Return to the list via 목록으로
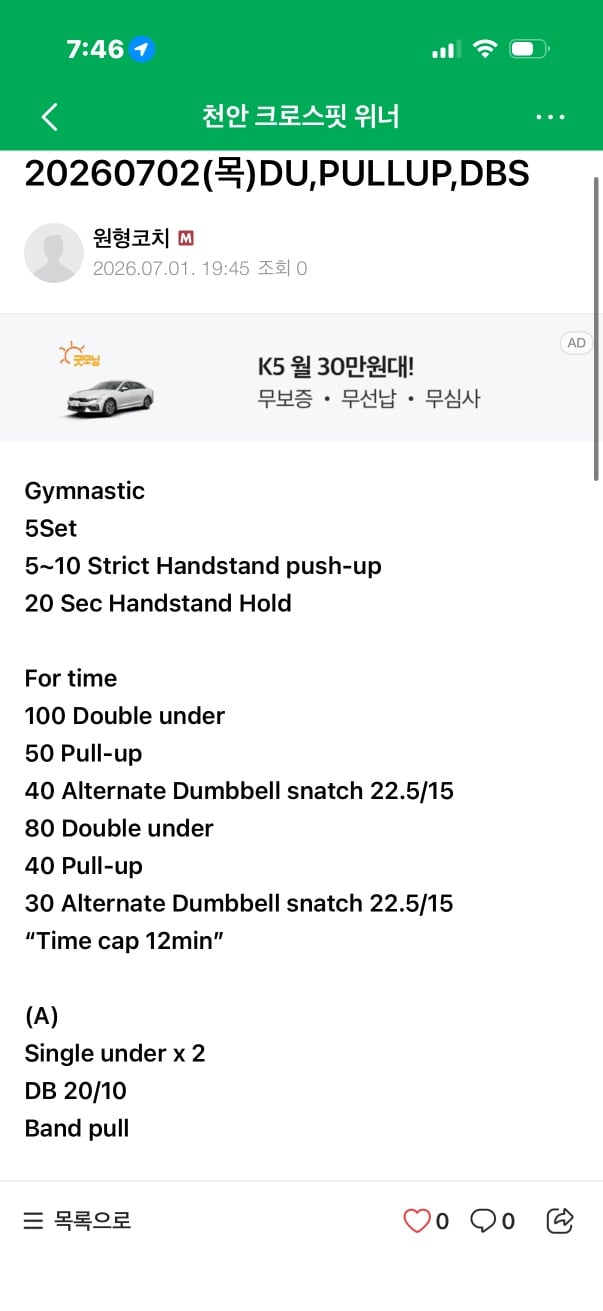 78,1220
